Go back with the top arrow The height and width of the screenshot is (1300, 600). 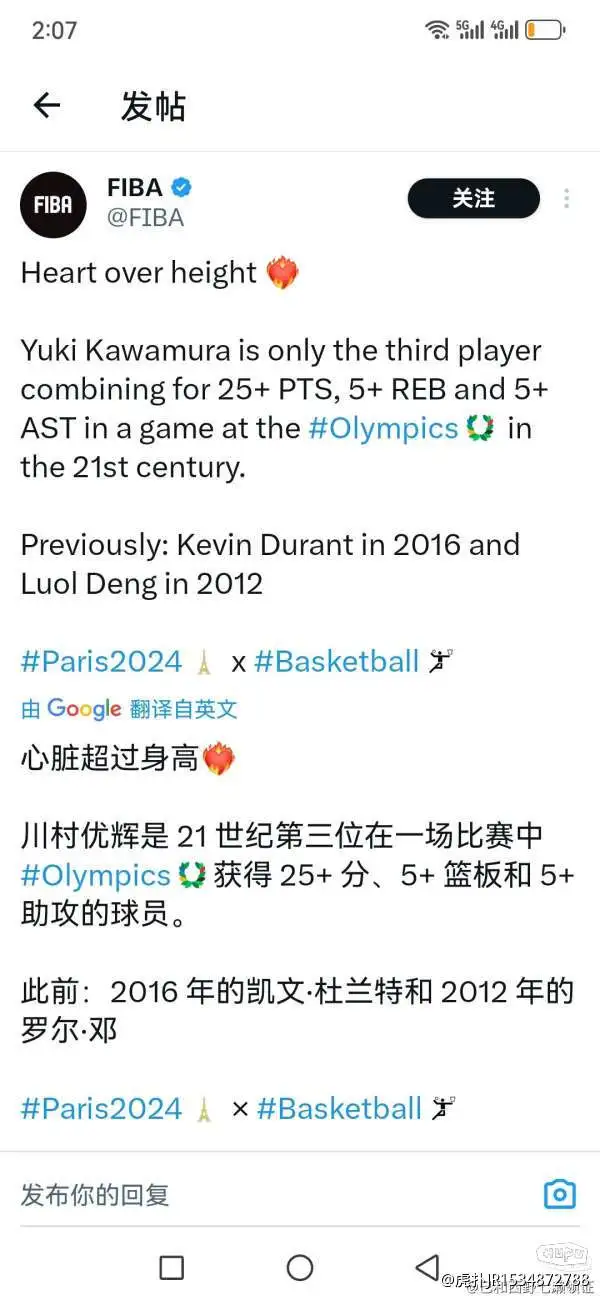click(47, 106)
